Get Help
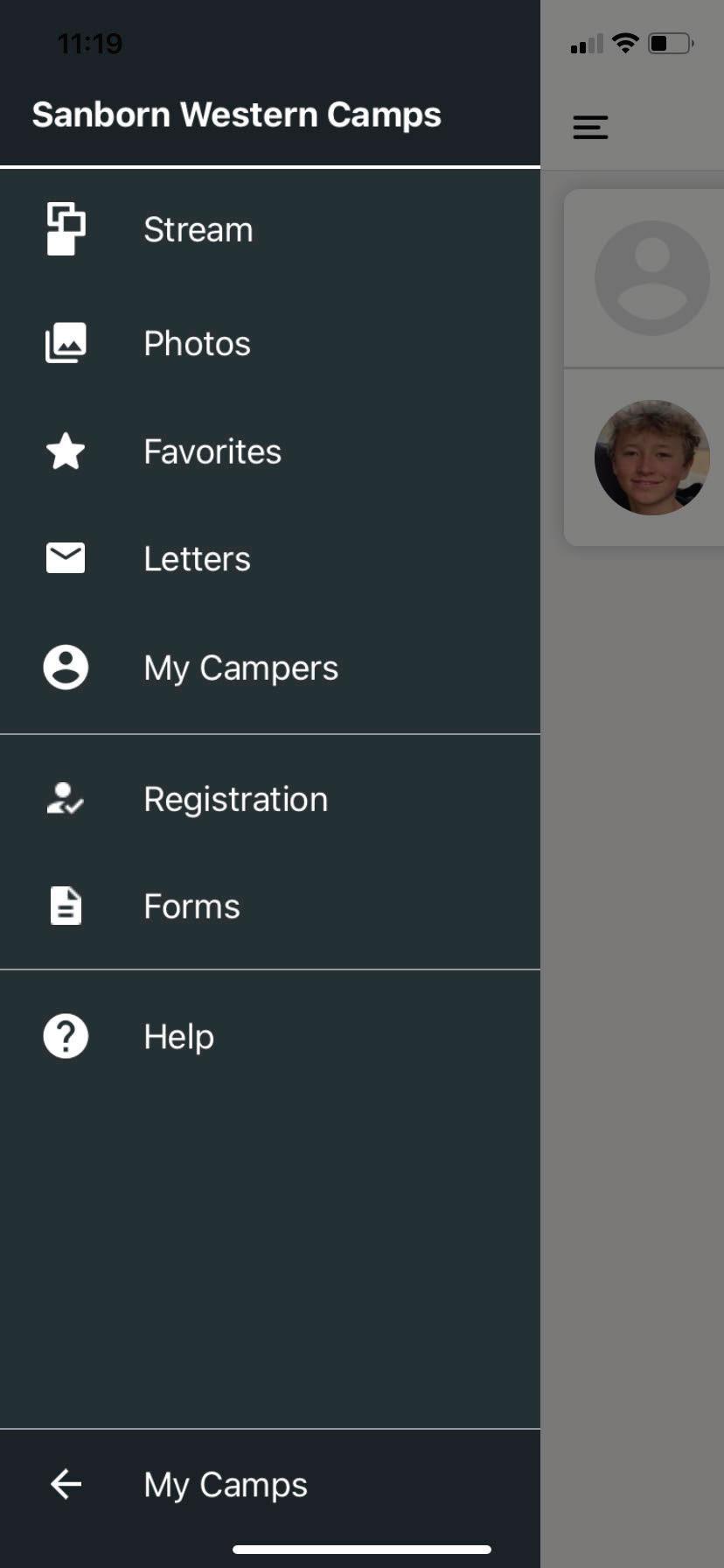Viewport: 724px width, 1568px height. [x=178, y=1038]
